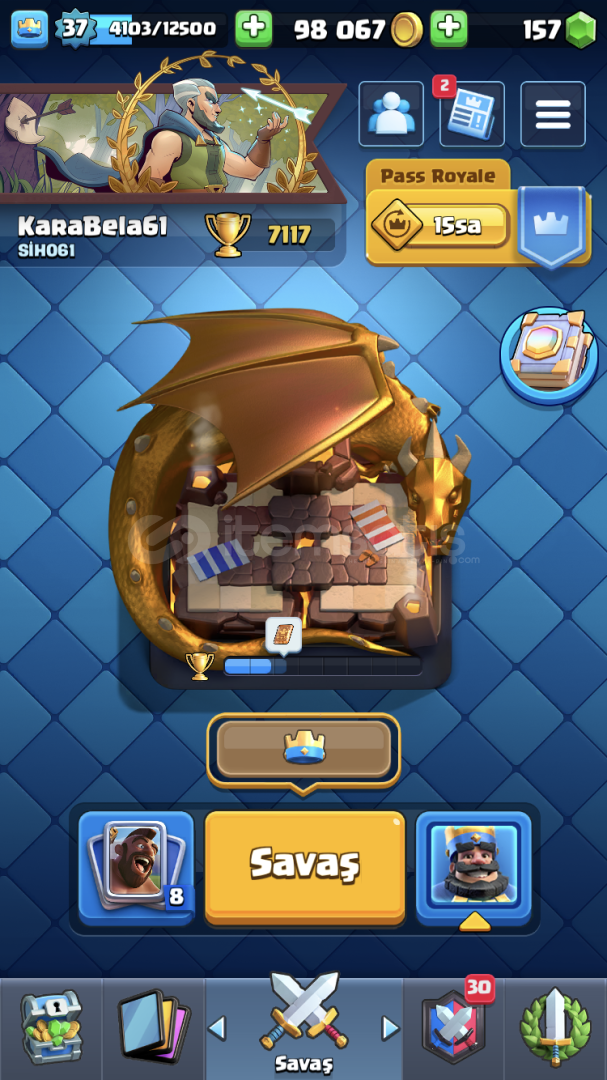
Task: Open the friends list icon
Action: [391, 115]
